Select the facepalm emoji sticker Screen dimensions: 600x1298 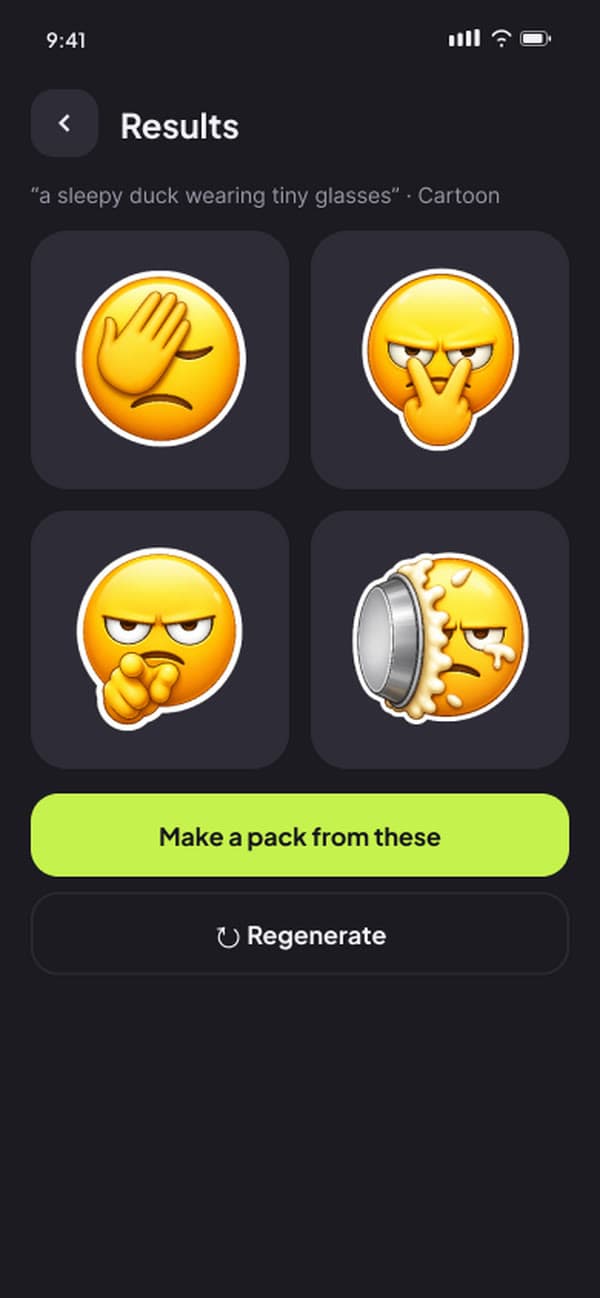pyautogui.click(x=160, y=360)
